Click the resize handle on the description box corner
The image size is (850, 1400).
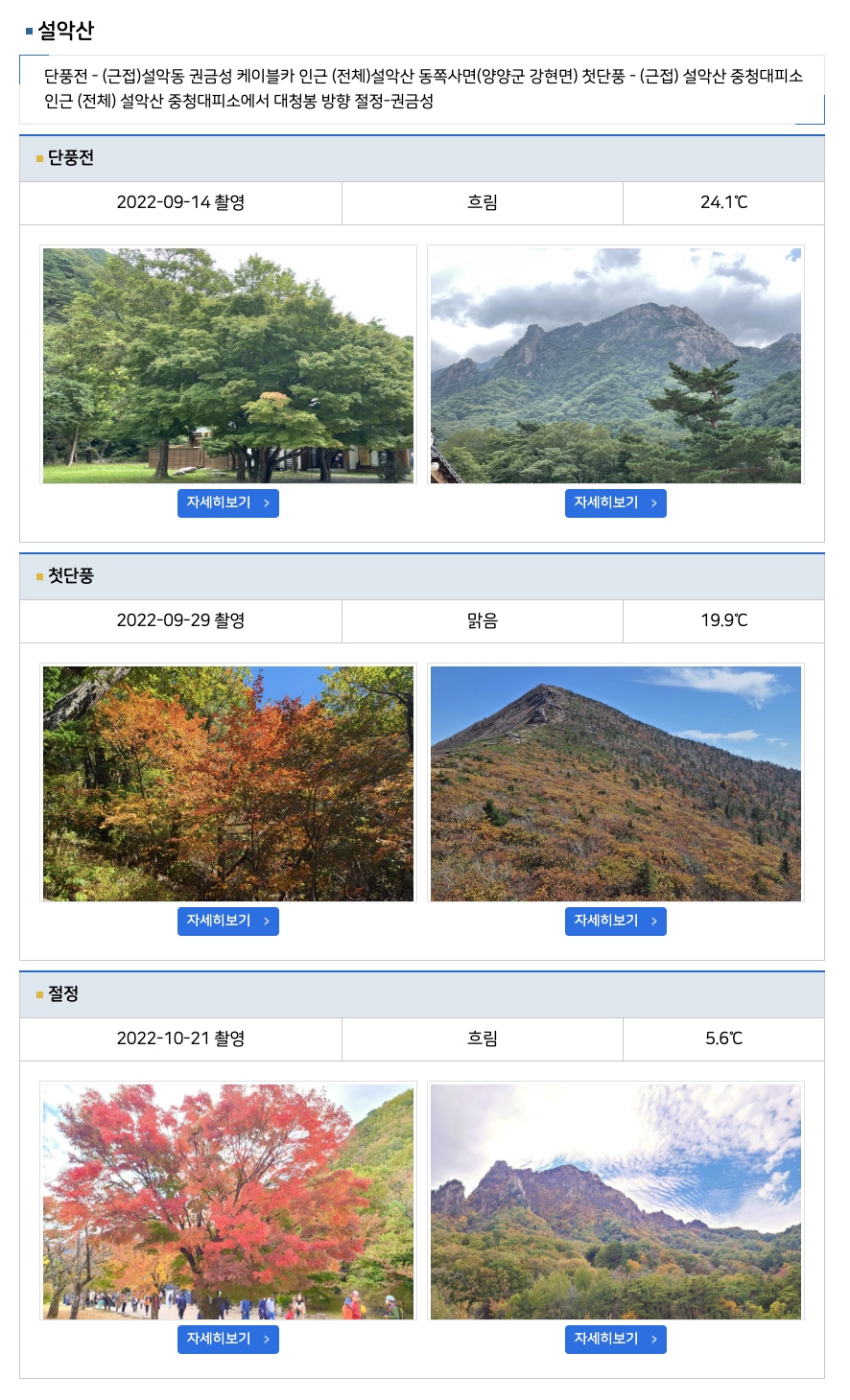817,123
